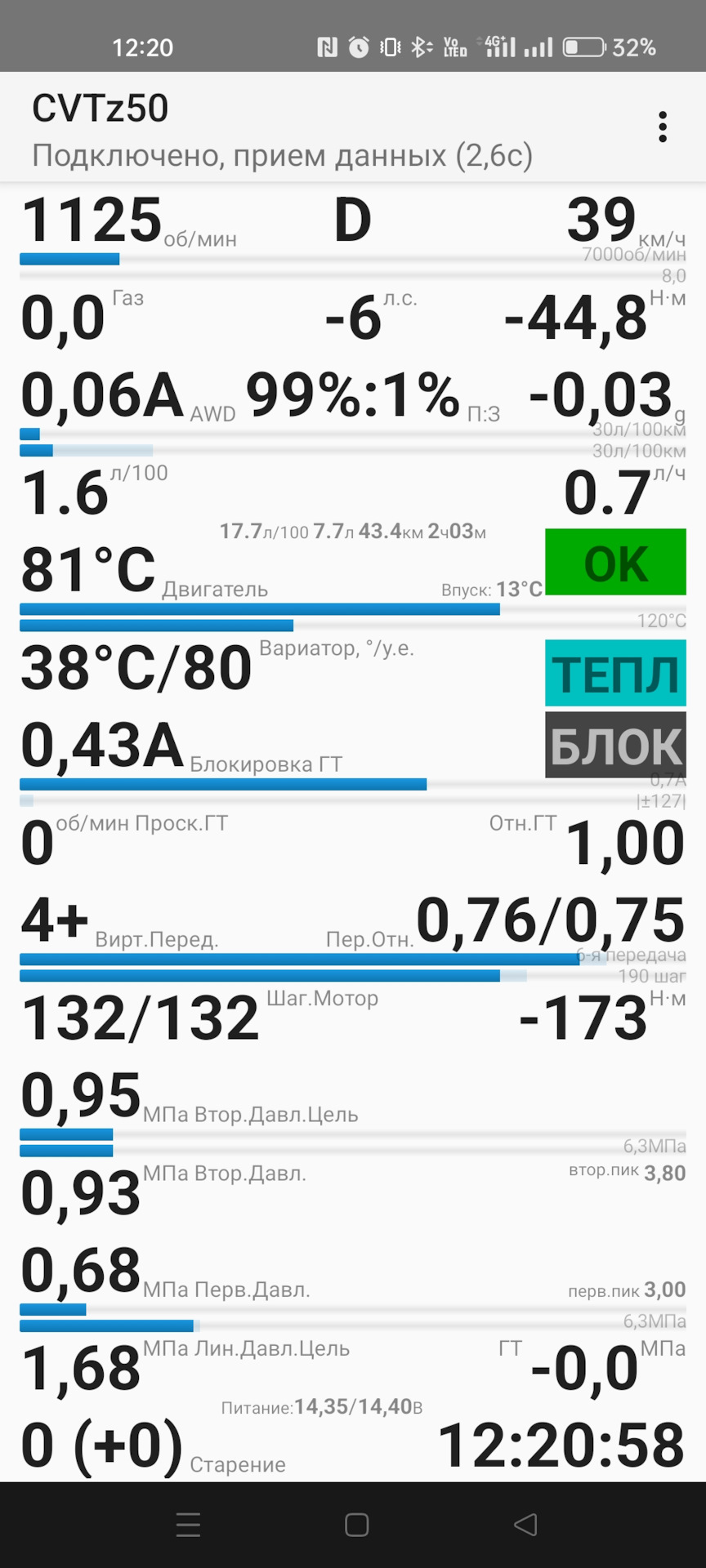Open the three-dot overflow menu
Screen dimensions: 706x1568
[662, 127]
